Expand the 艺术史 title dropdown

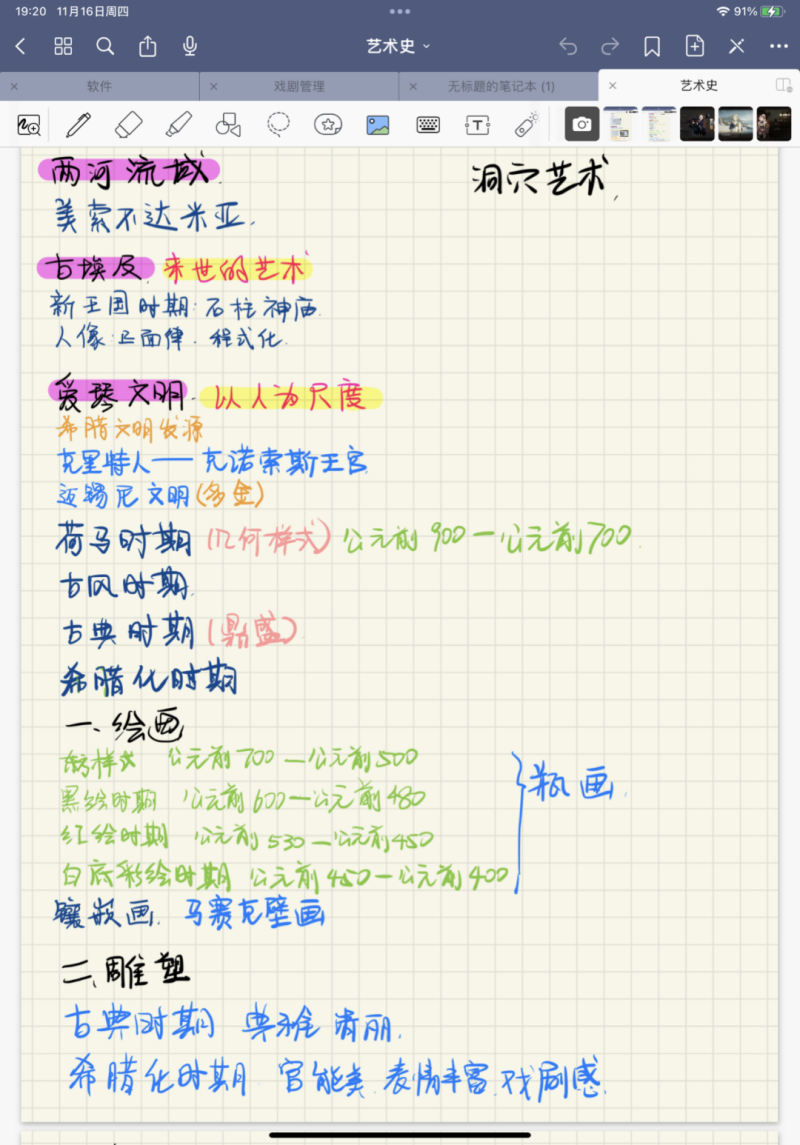[x=399, y=46]
